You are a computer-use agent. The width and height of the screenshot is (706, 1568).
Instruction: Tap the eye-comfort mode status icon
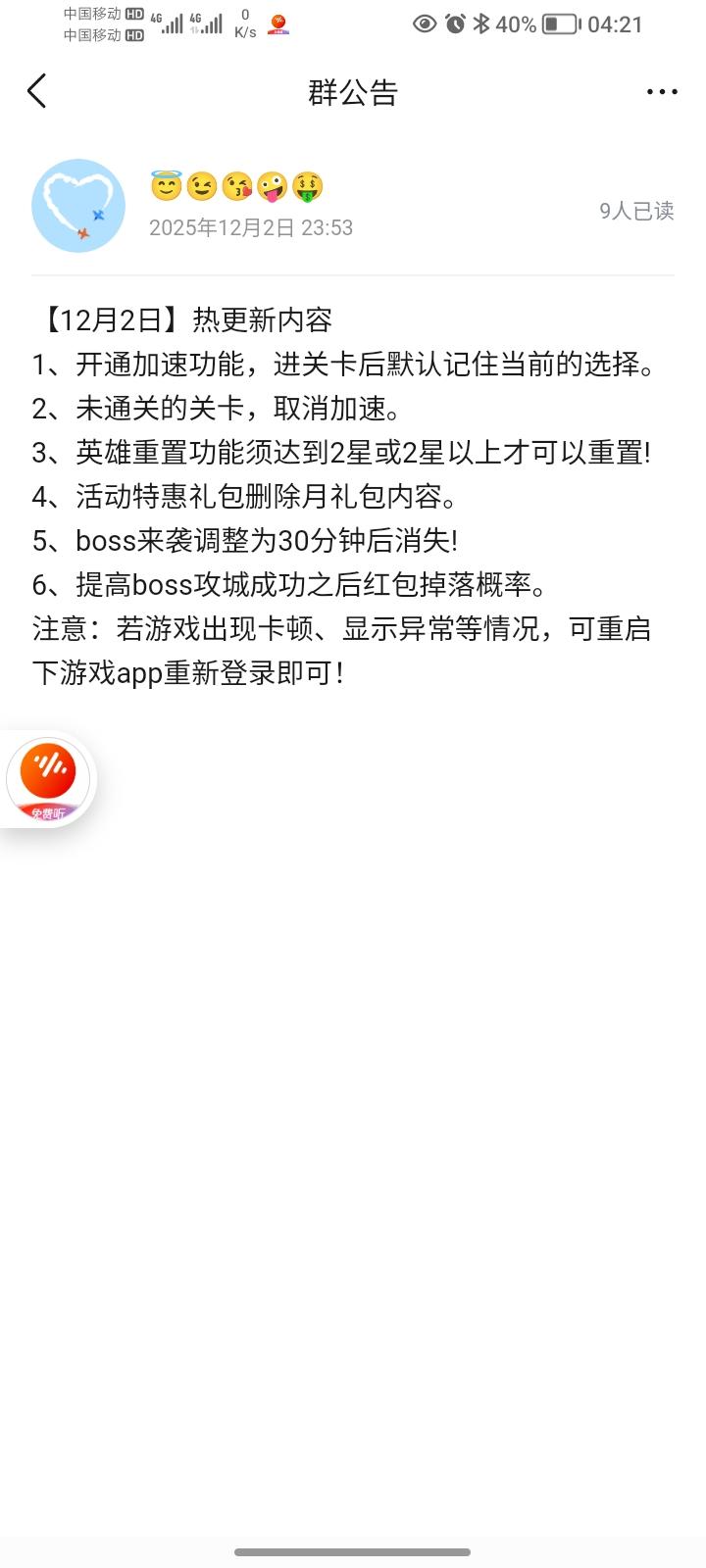point(424,24)
